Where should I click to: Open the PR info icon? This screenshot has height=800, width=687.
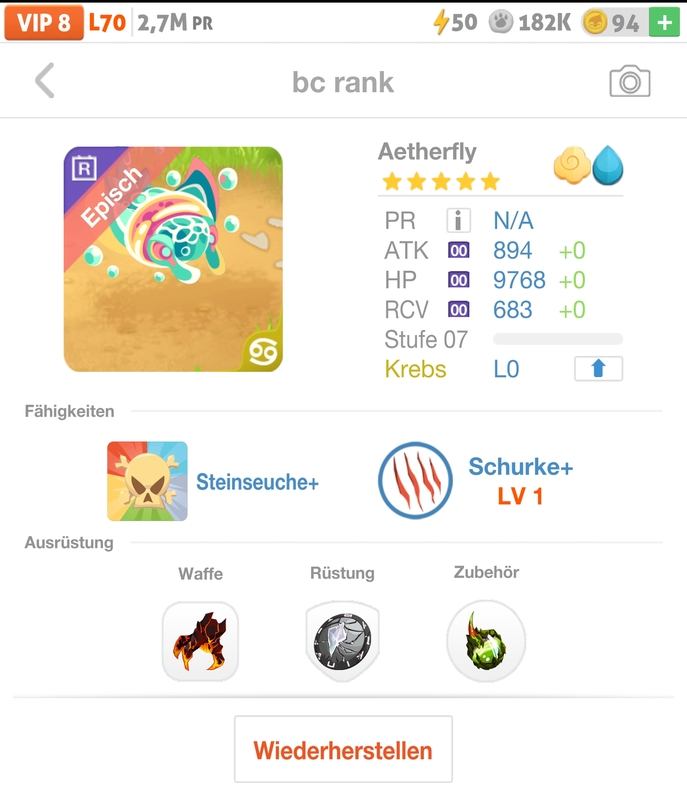[x=458, y=221]
